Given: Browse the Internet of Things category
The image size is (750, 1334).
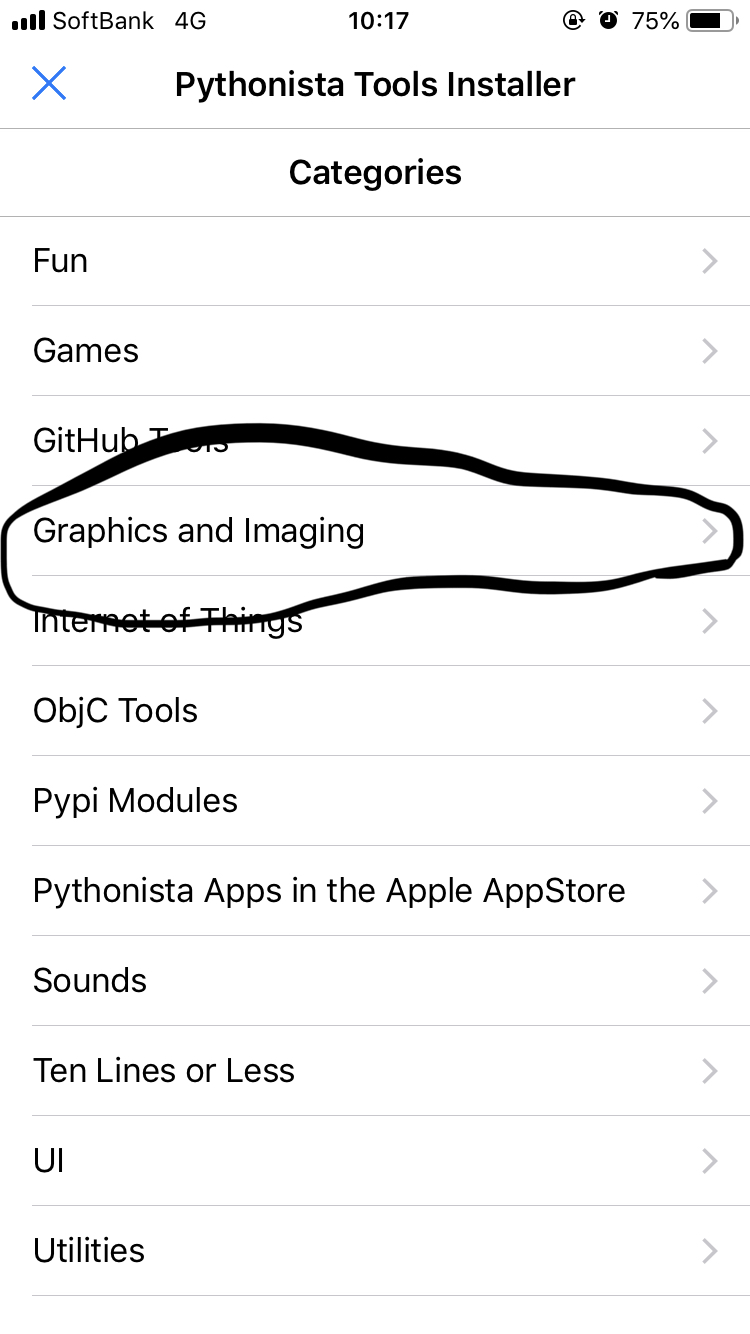Looking at the screenshot, I should click(375, 621).
